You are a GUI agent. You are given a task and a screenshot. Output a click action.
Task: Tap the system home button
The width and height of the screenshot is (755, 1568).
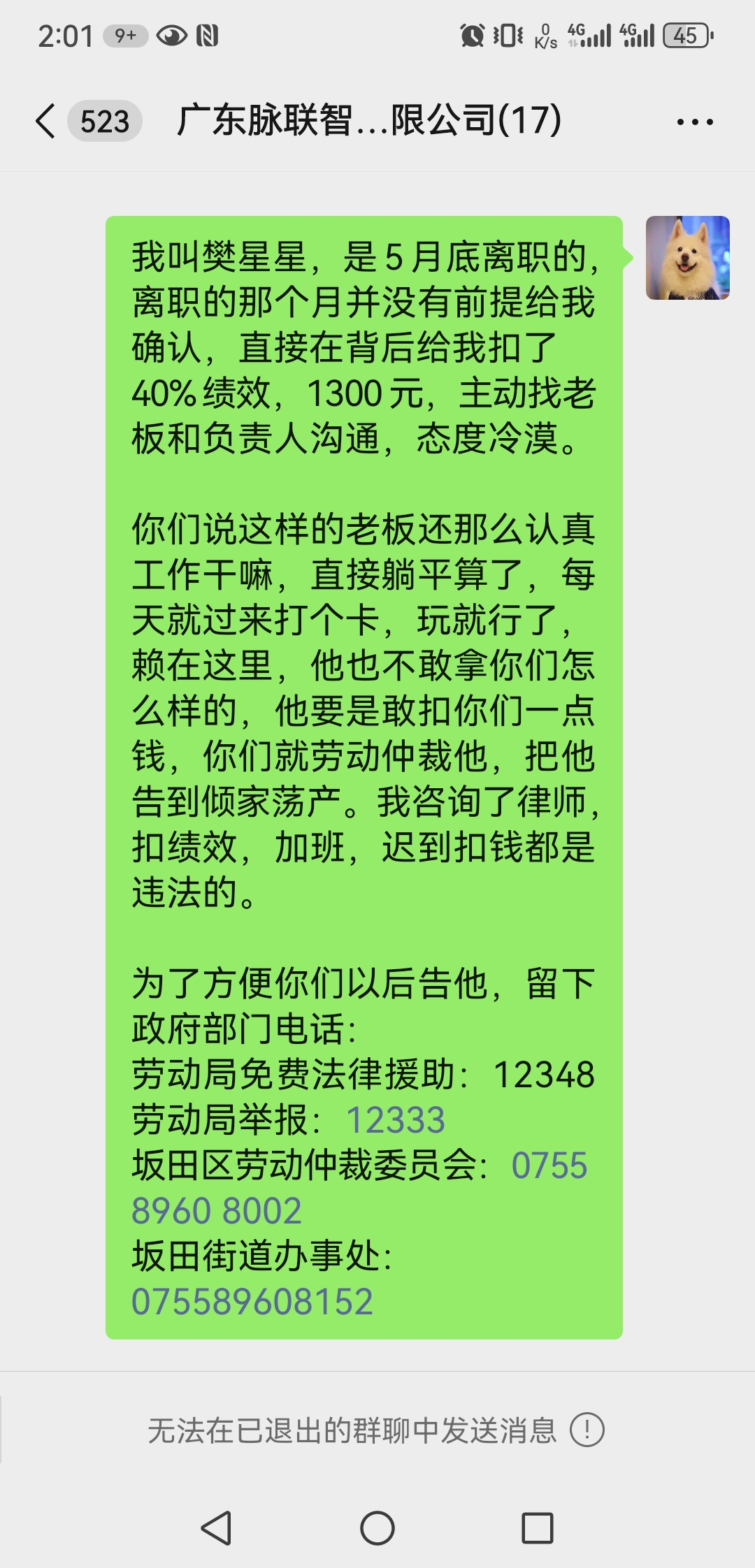point(377,1528)
